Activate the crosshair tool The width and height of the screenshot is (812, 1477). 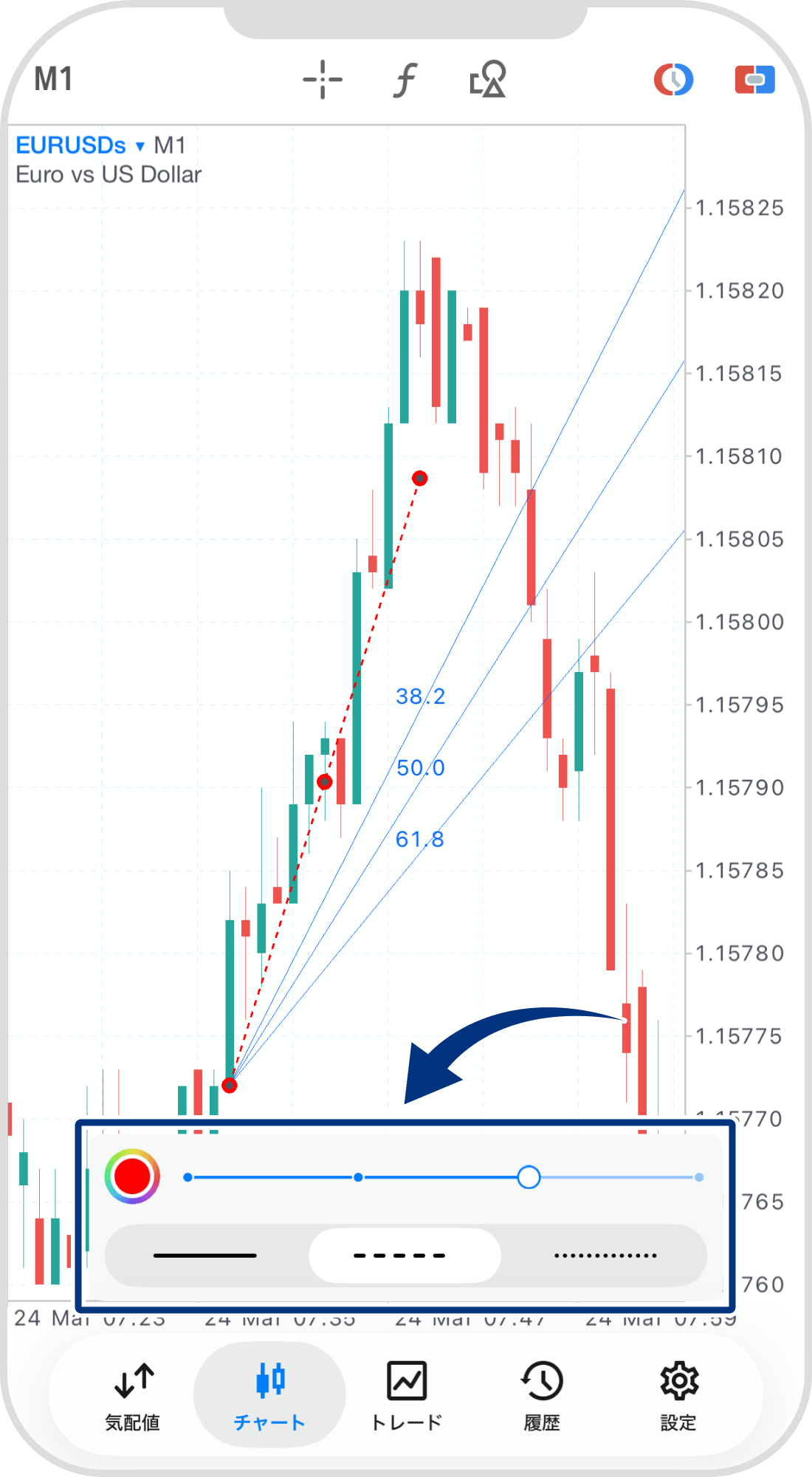click(x=323, y=80)
